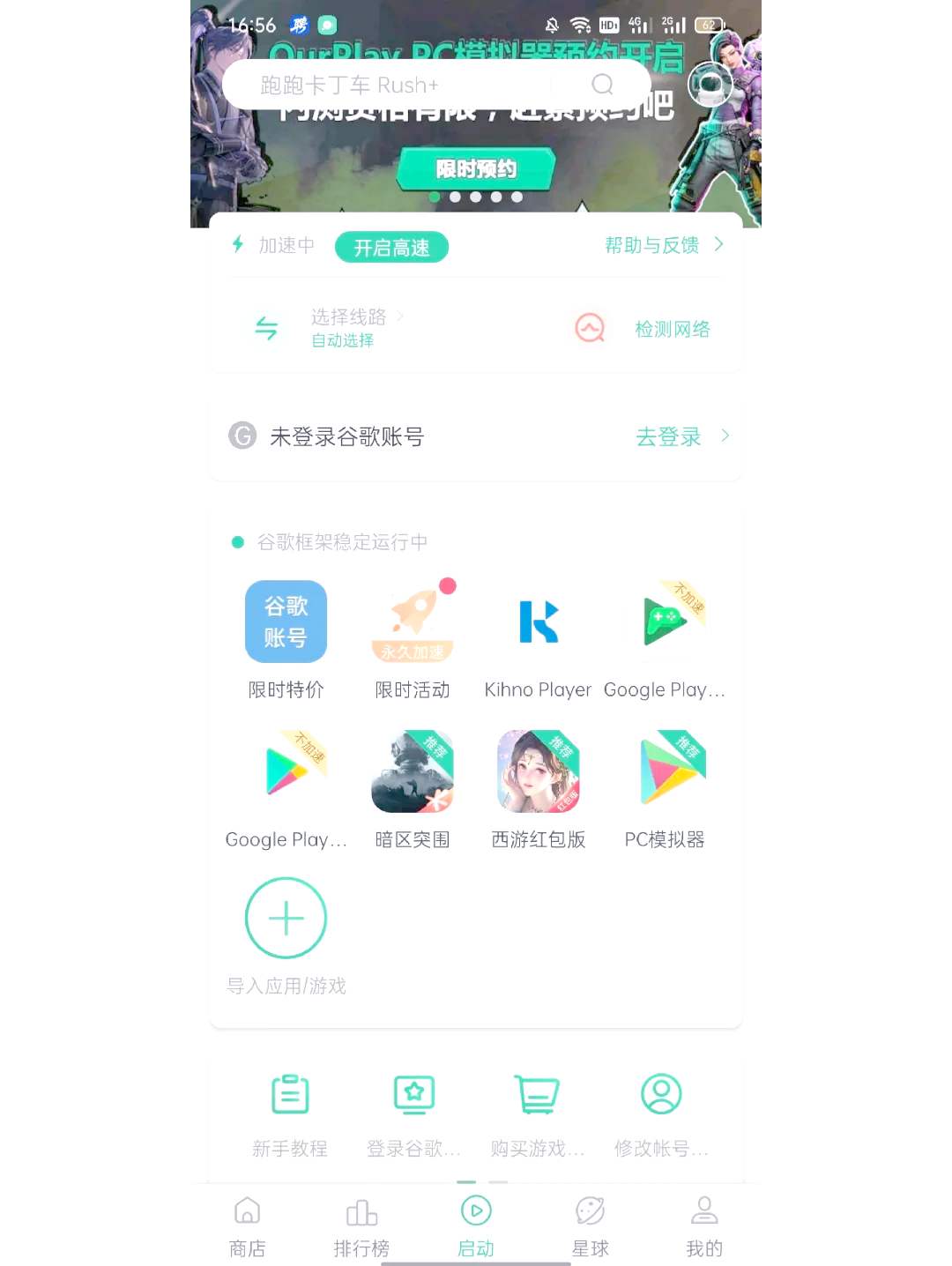Open the 谷歌账号 限时特价 tile
This screenshot has width=952, height=1266.
coord(286,622)
